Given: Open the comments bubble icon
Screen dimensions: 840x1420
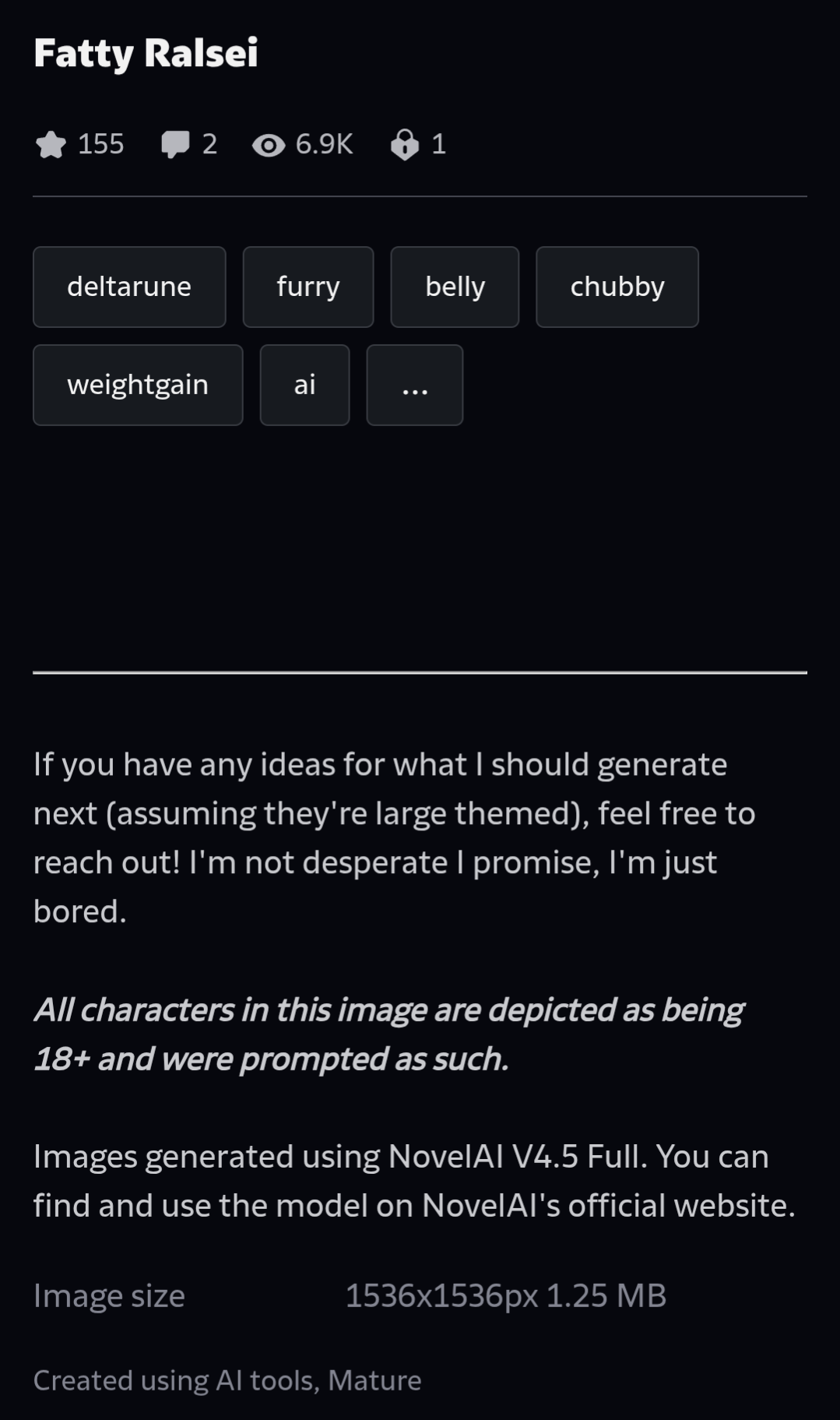Looking at the screenshot, I should [x=175, y=145].
